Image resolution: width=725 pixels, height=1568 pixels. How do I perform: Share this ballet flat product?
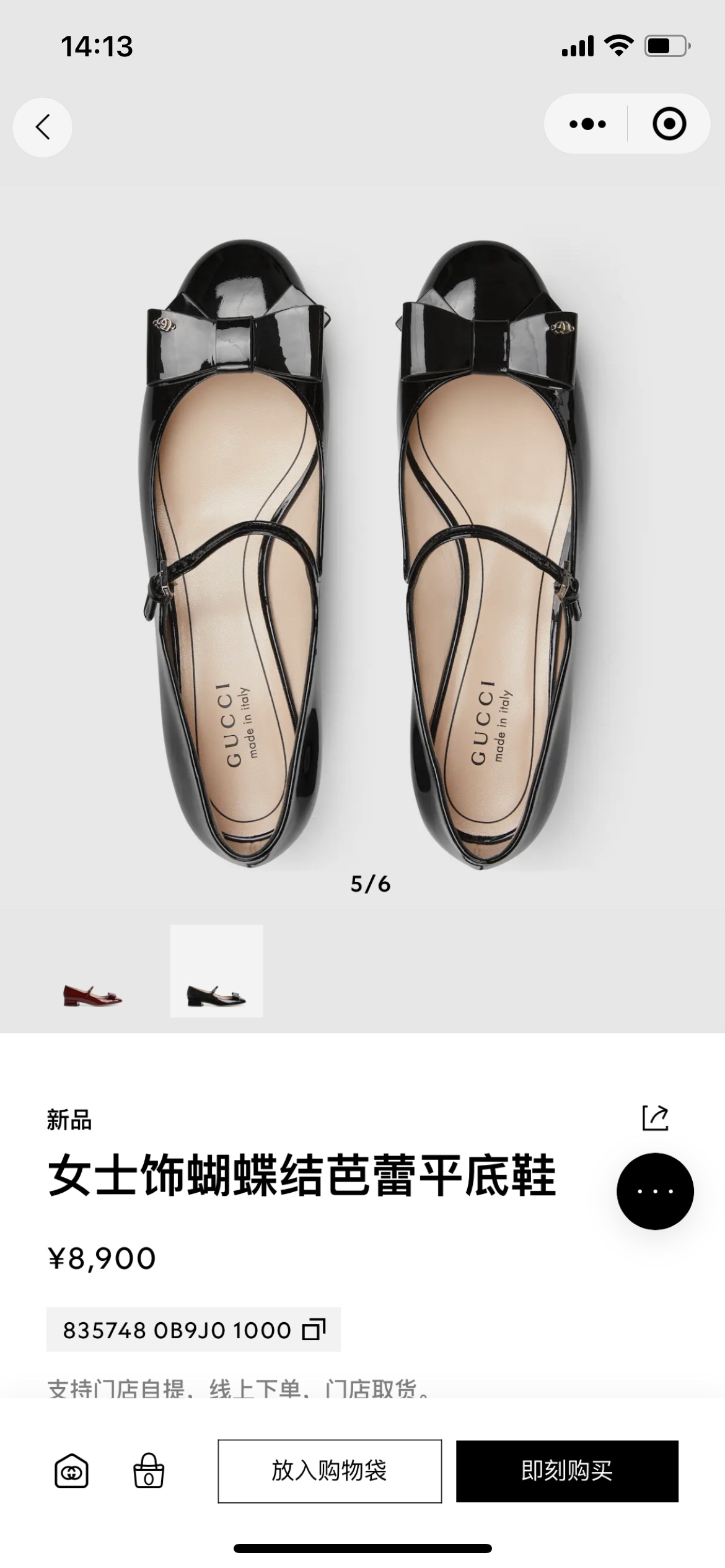[655, 1118]
